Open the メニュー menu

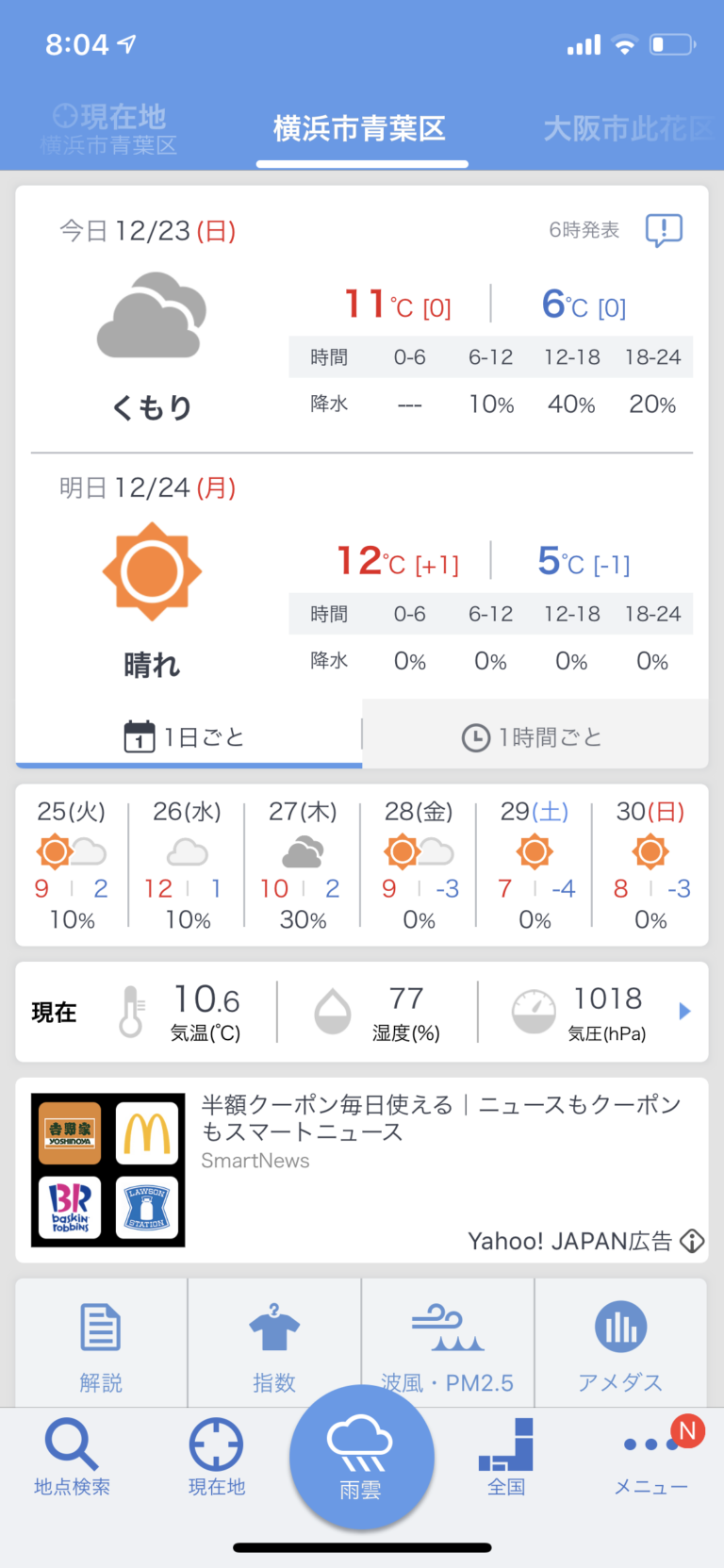[650, 1458]
